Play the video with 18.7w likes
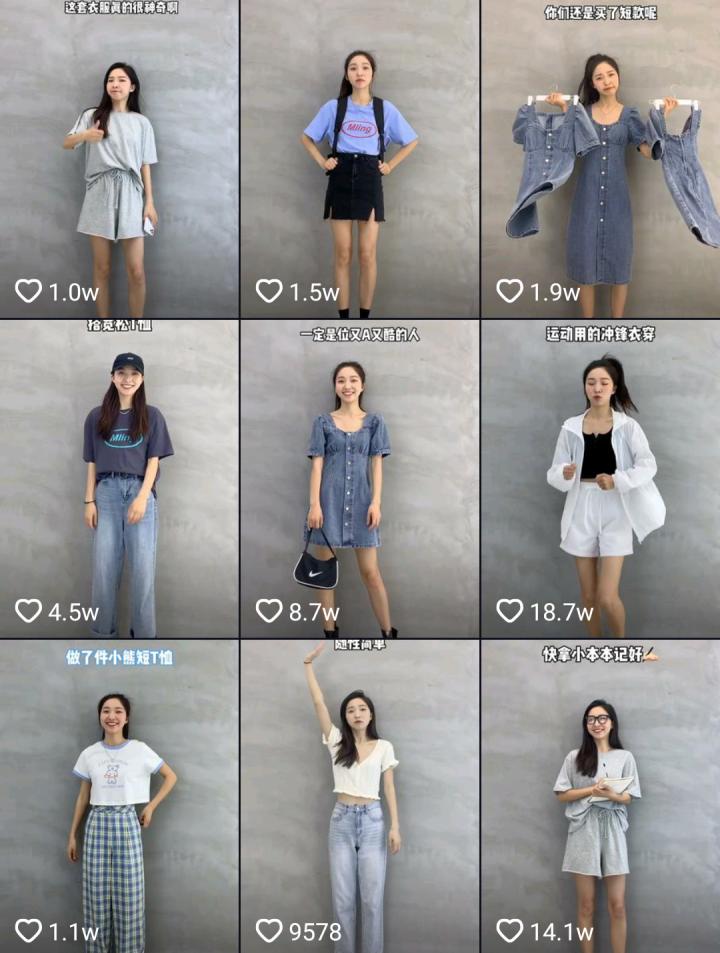This screenshot has height=953, width=720. (600, 480)
